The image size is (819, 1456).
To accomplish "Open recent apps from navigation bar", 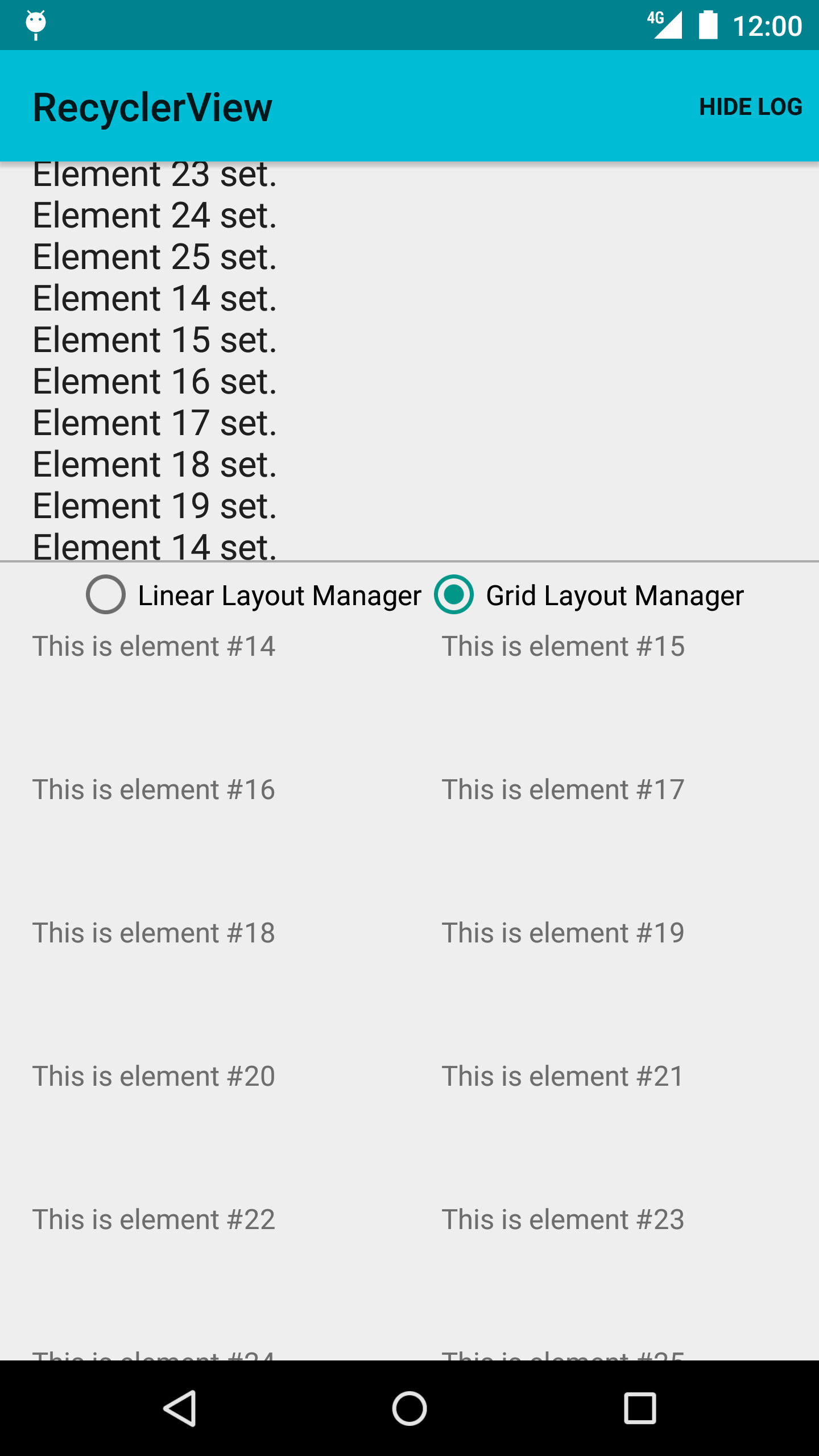I will [x=640, y=1408].
